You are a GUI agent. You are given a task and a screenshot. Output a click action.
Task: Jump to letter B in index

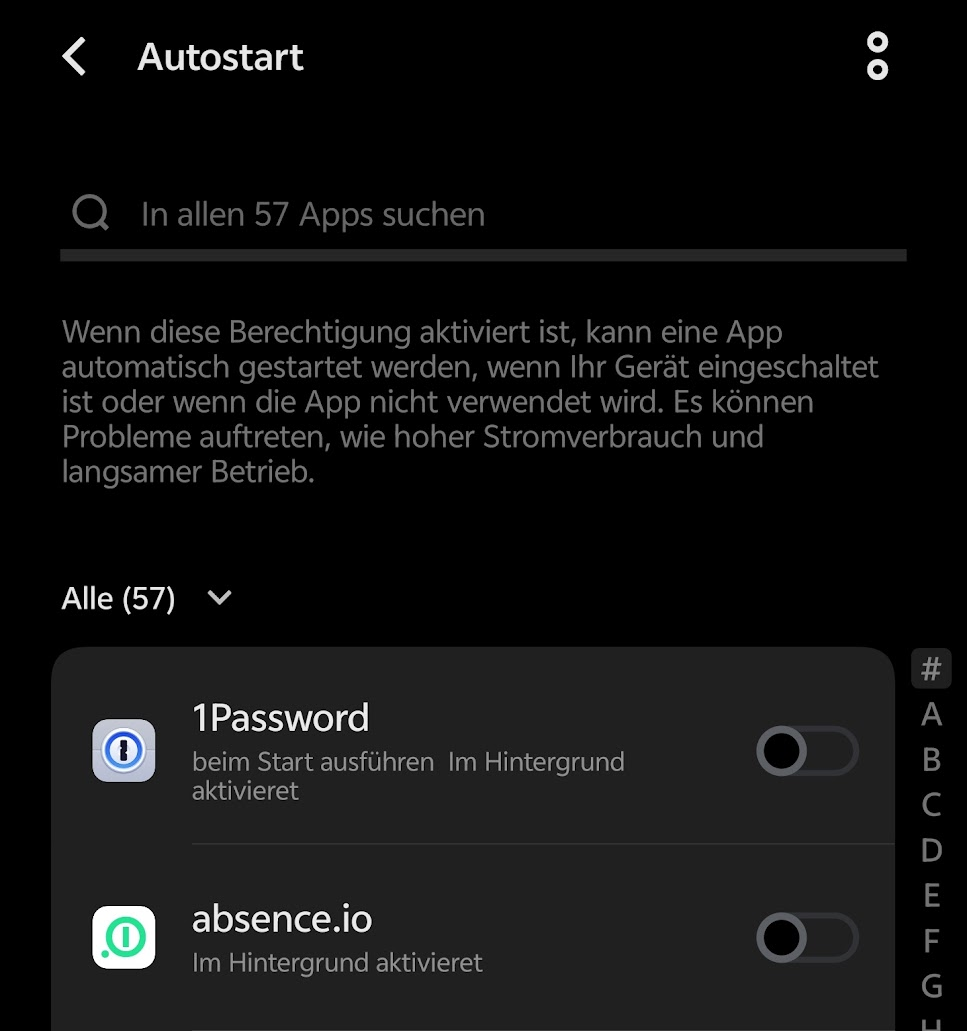pos(931,760)
